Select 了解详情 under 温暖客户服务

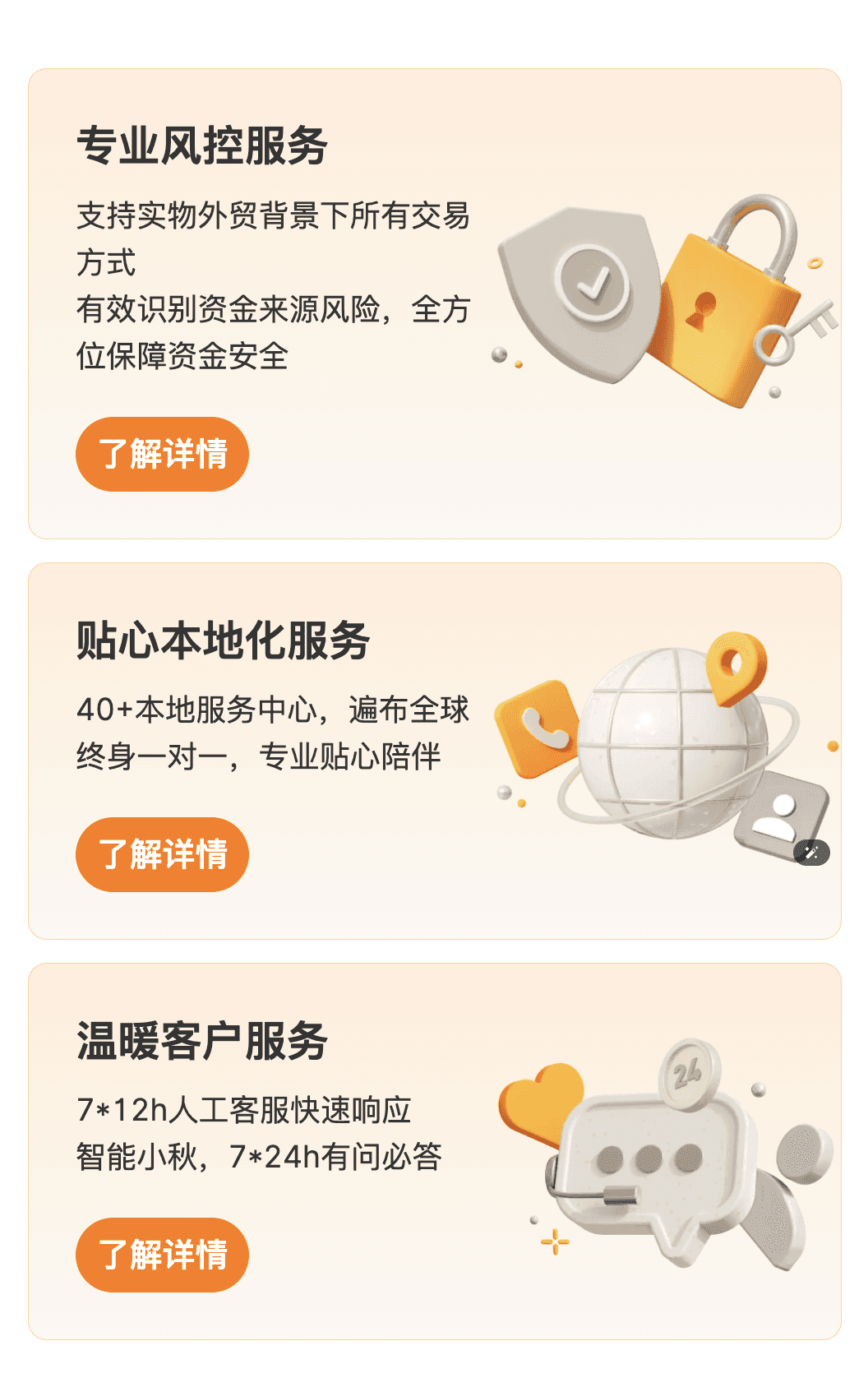162,1255
